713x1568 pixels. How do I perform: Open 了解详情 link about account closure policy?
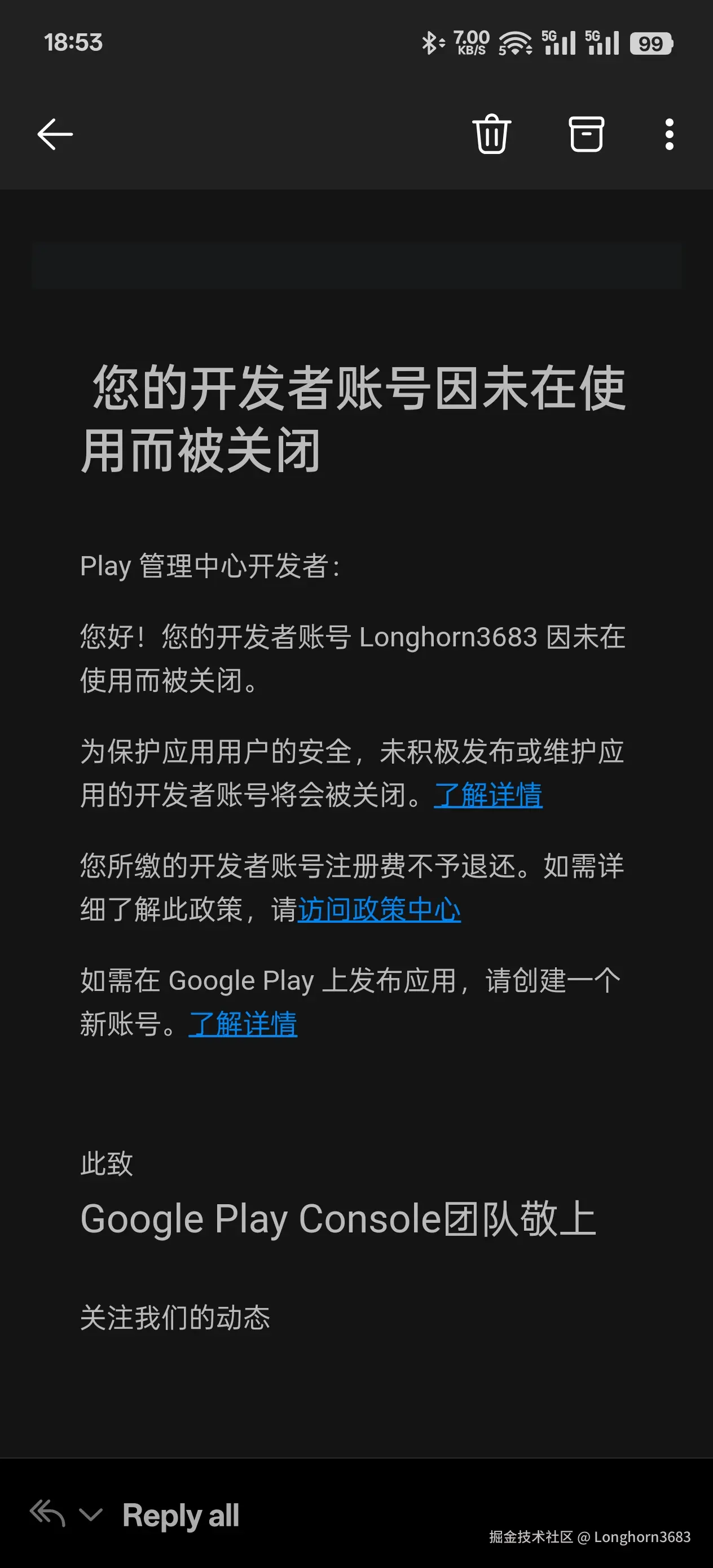[x=488, y=795]
